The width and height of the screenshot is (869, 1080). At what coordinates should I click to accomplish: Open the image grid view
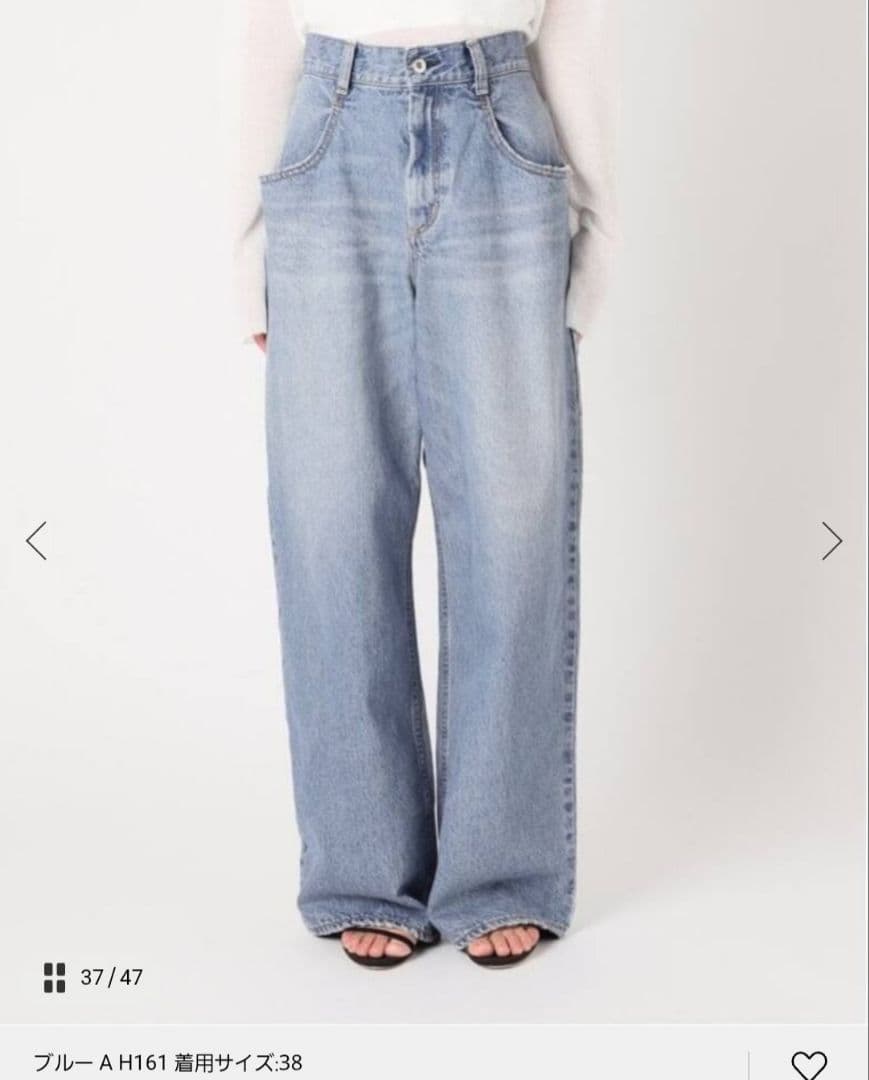coord(55,977)
